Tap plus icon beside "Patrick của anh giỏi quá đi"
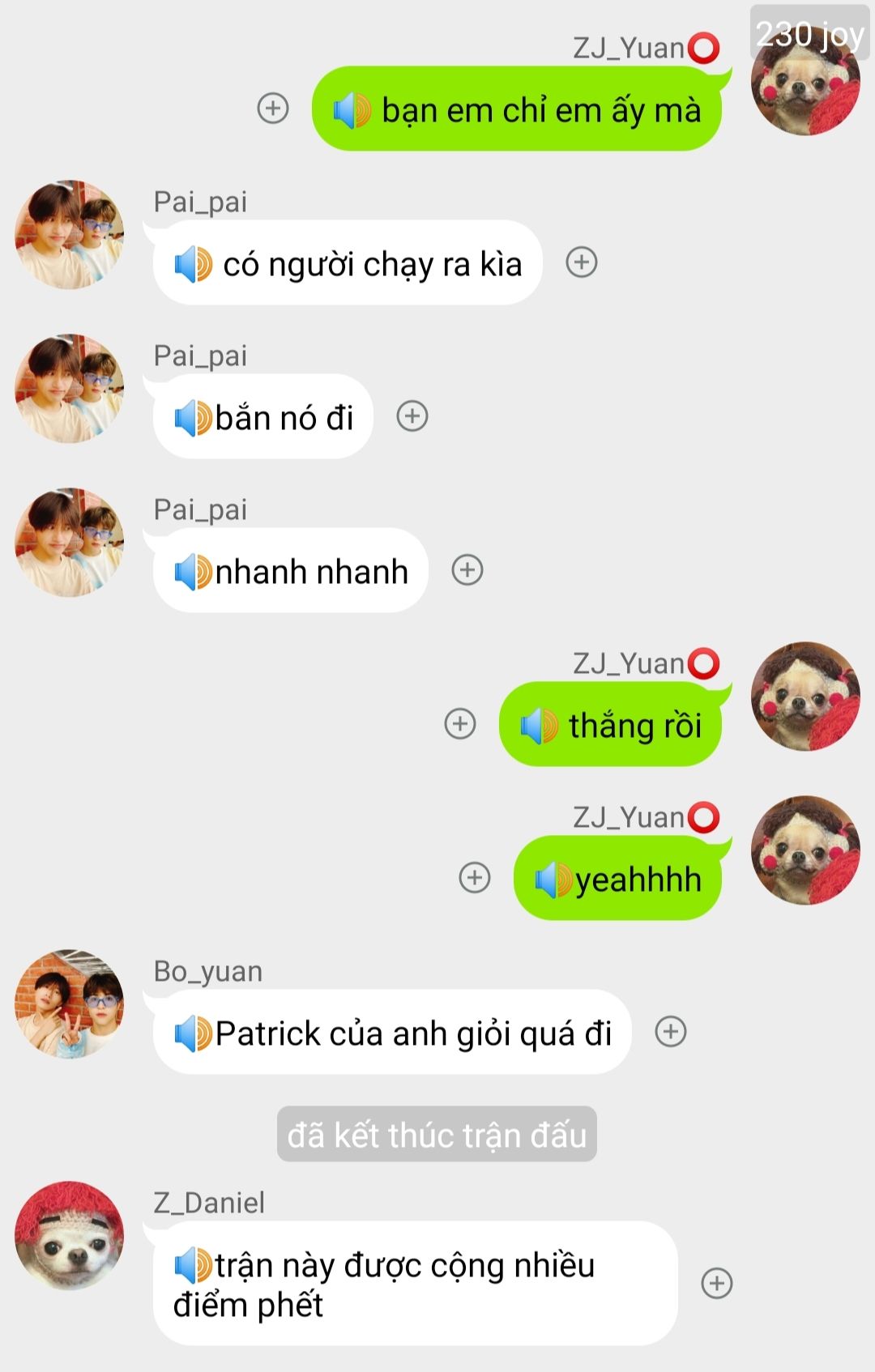The image size is (875, 1372). [x=671, y=1031]
